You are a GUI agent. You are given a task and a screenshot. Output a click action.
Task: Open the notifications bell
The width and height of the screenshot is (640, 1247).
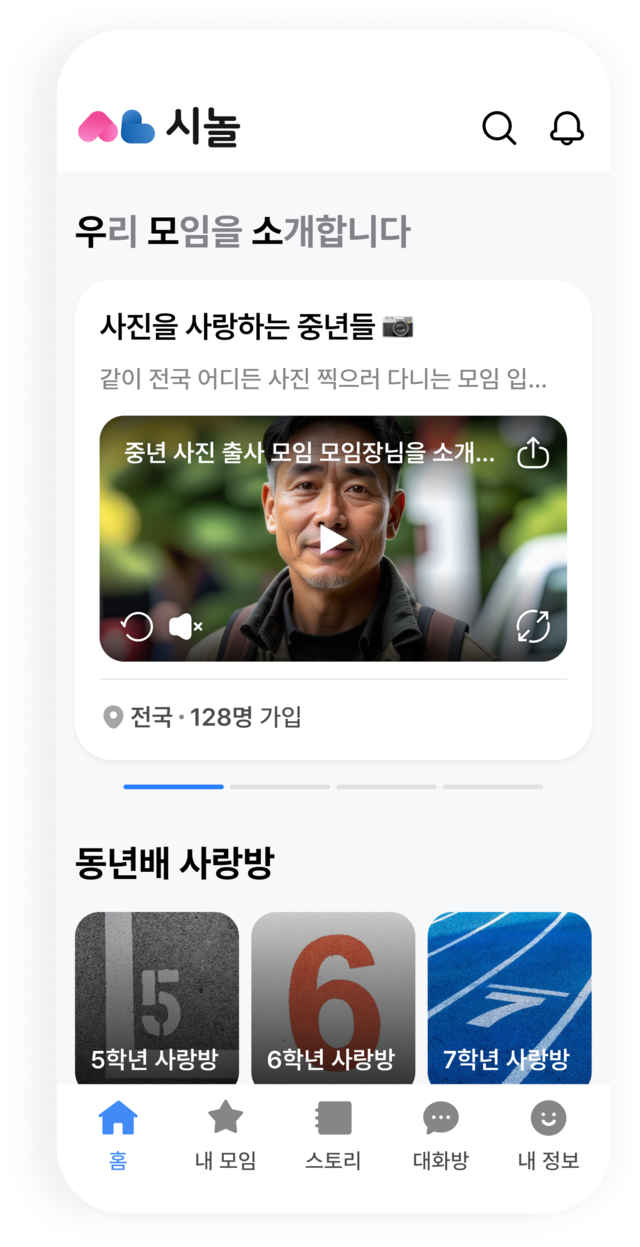tap(567, 128)
